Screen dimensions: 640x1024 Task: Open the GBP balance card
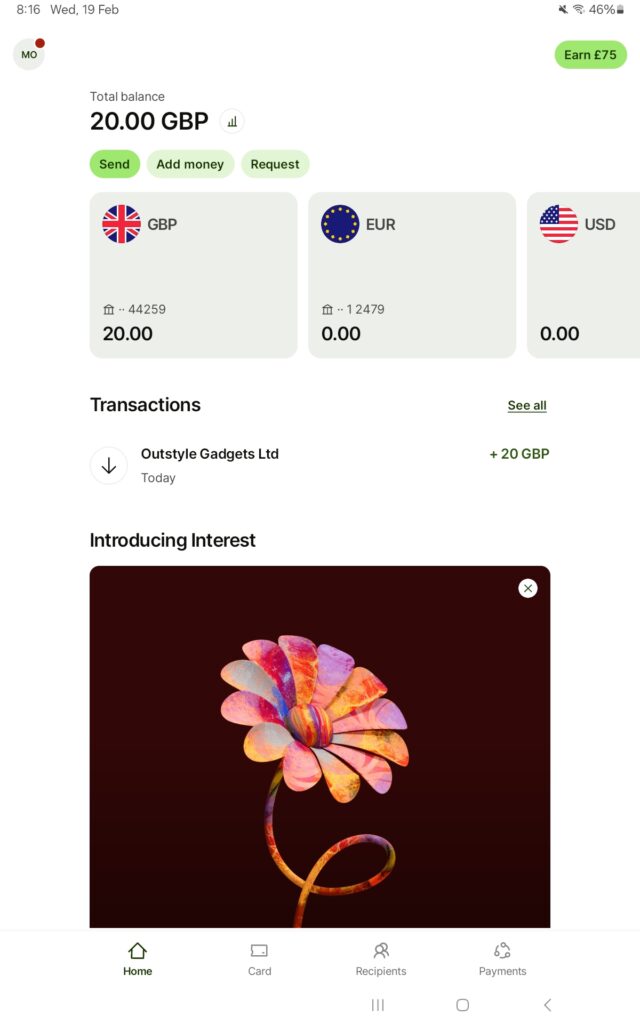point(193,275)
